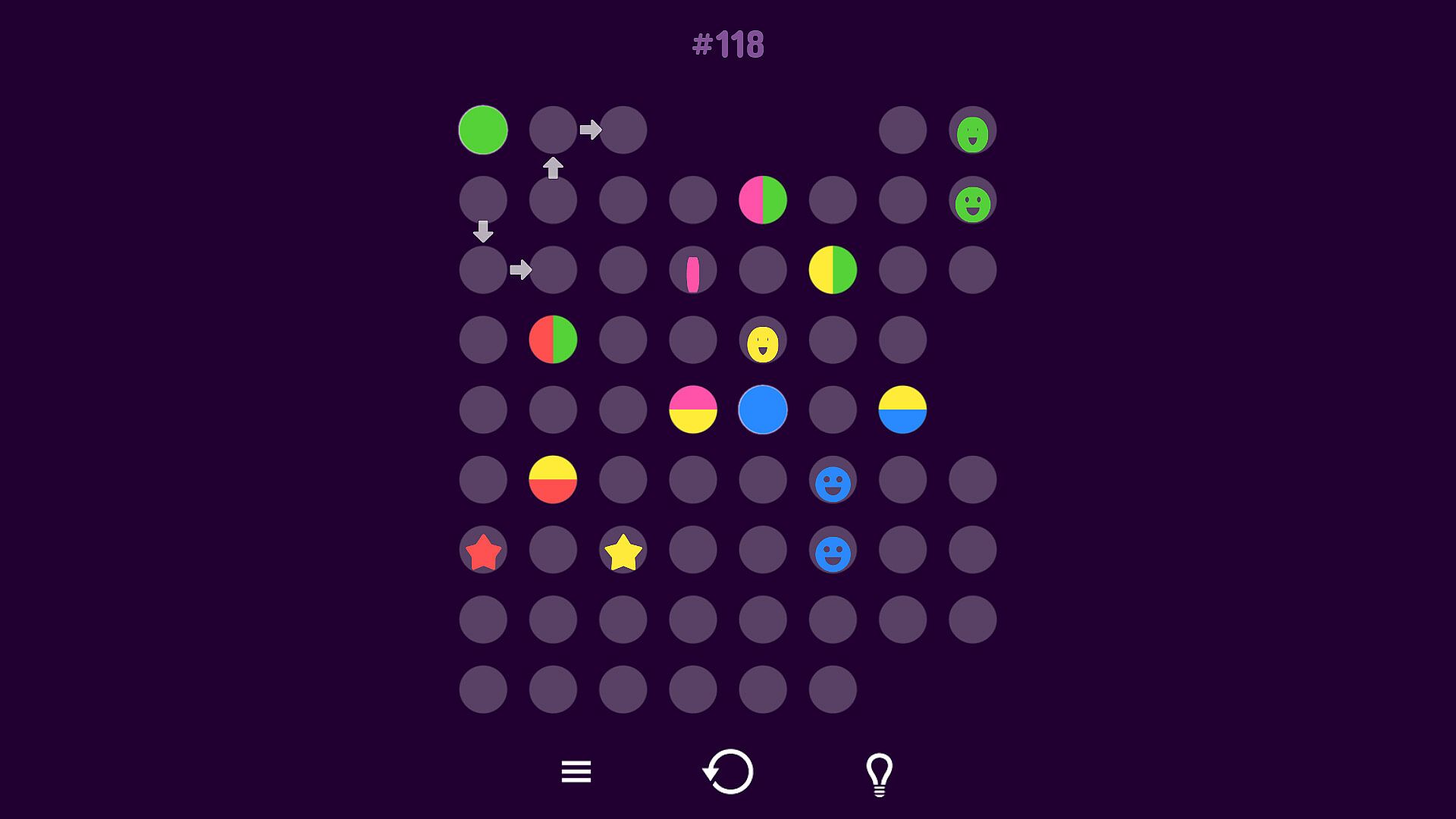Select the red star dot
The height and width of the screenshot is (819, 1456).
tap(483, 551)
